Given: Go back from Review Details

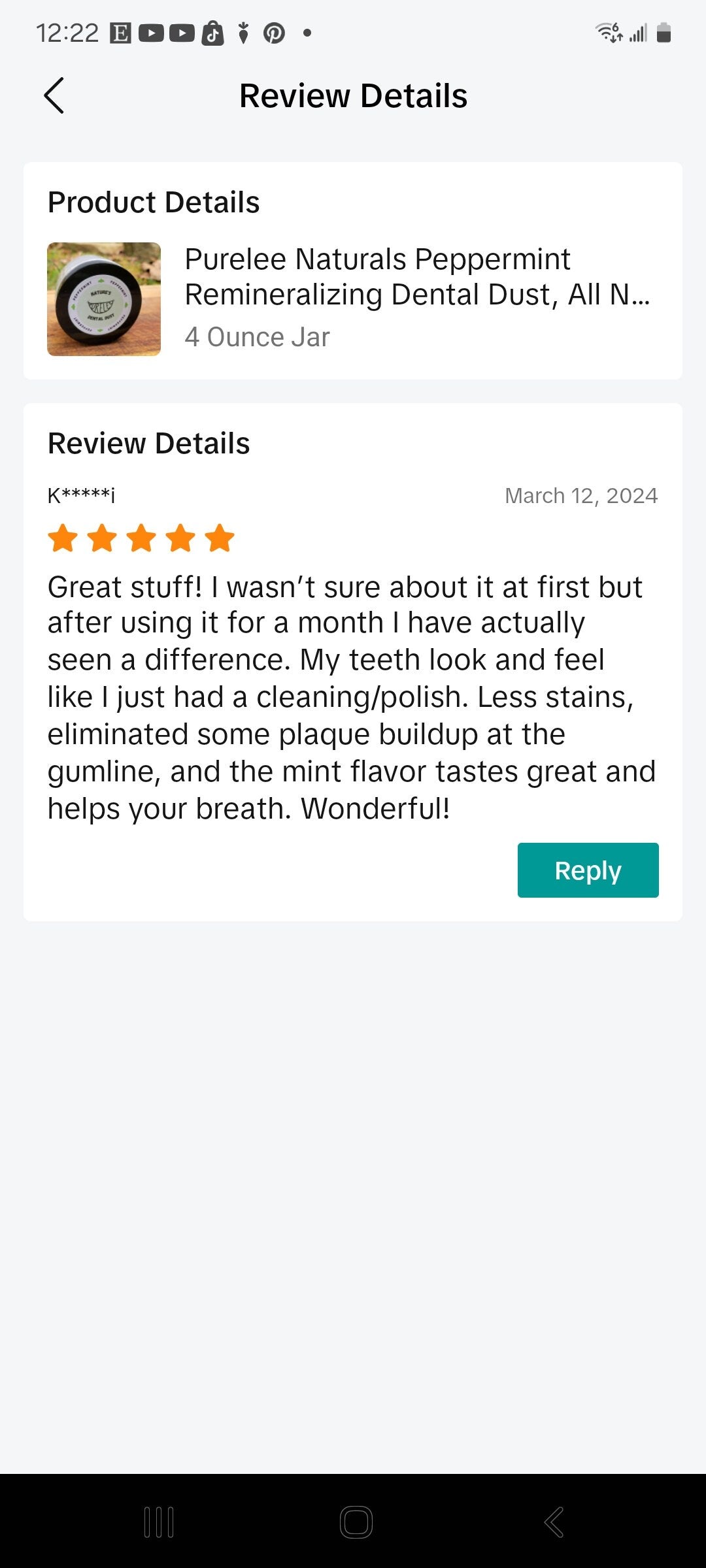Looking at the screenshot, I should click(54, 96).
